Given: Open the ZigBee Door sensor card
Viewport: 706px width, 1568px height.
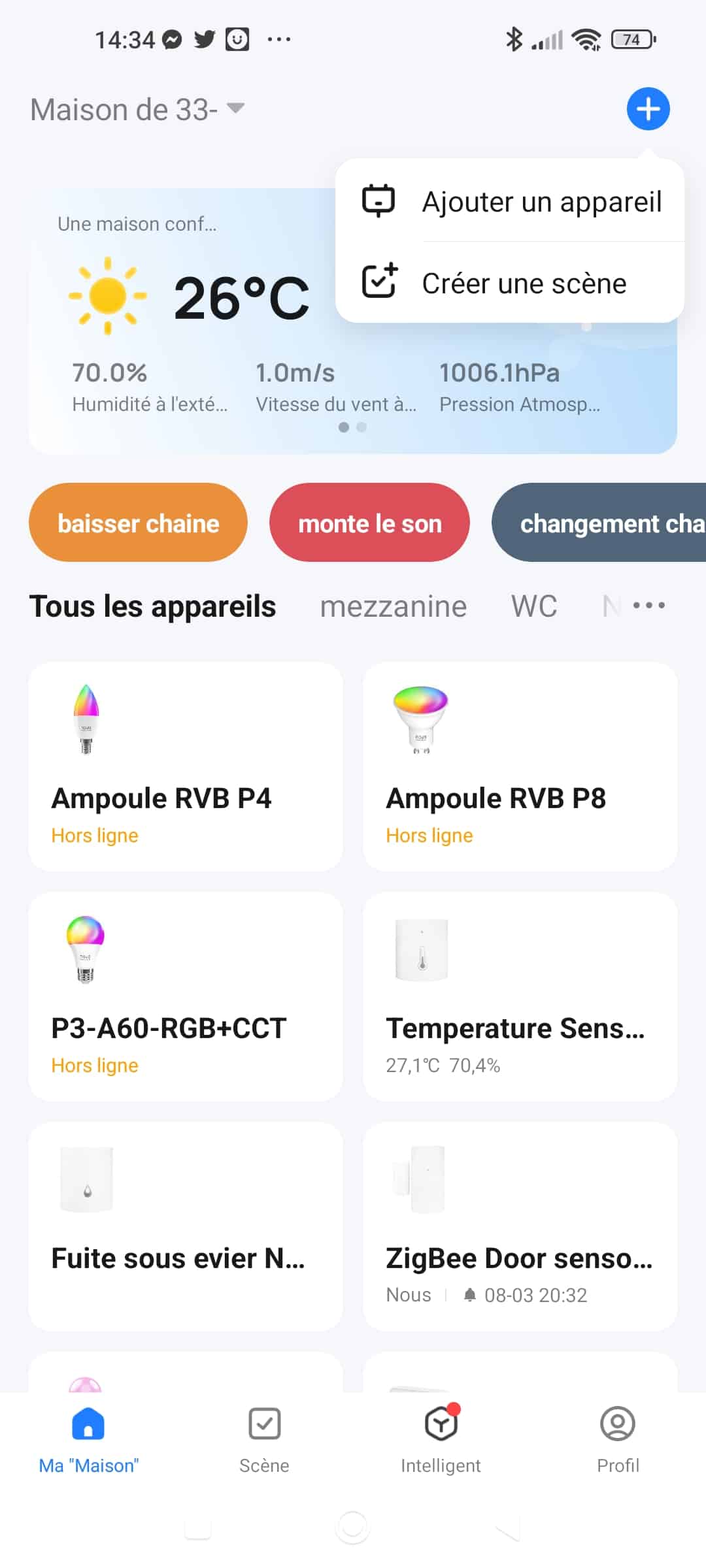Looking at the screenshot, I should [520, 1226].
